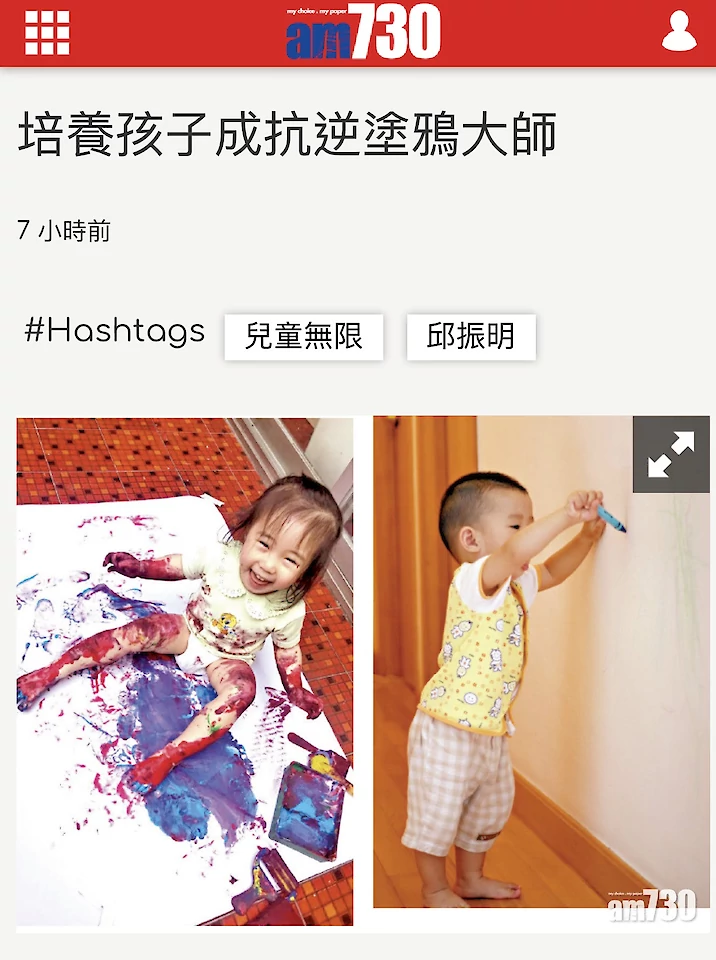This screenshot has height=960, width=716.
Task: Go to the am730 home logo
Action: pyautogui.click(x=362, y=32)
